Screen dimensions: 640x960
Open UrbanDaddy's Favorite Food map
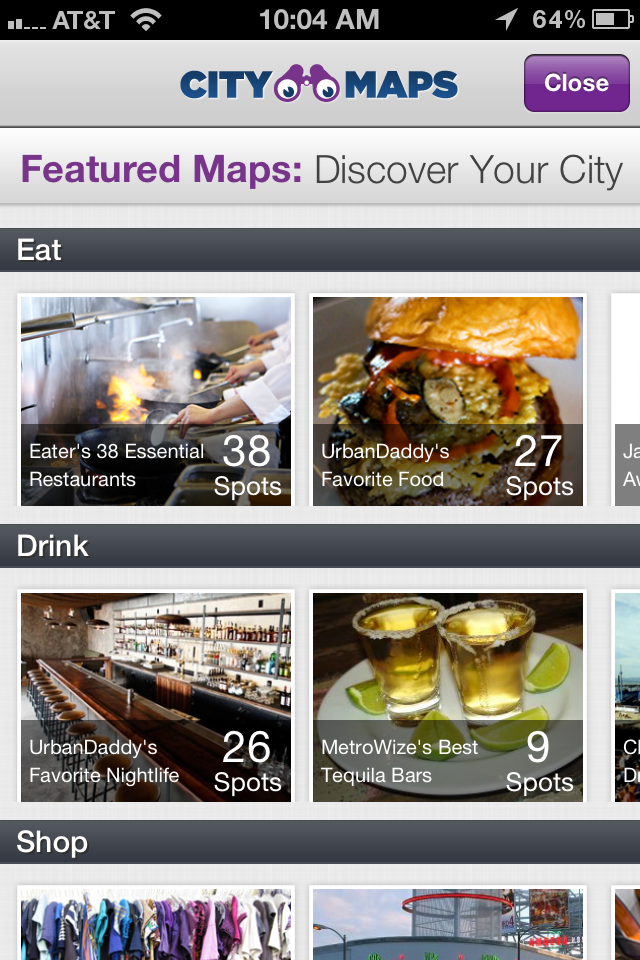pos(448,401)
